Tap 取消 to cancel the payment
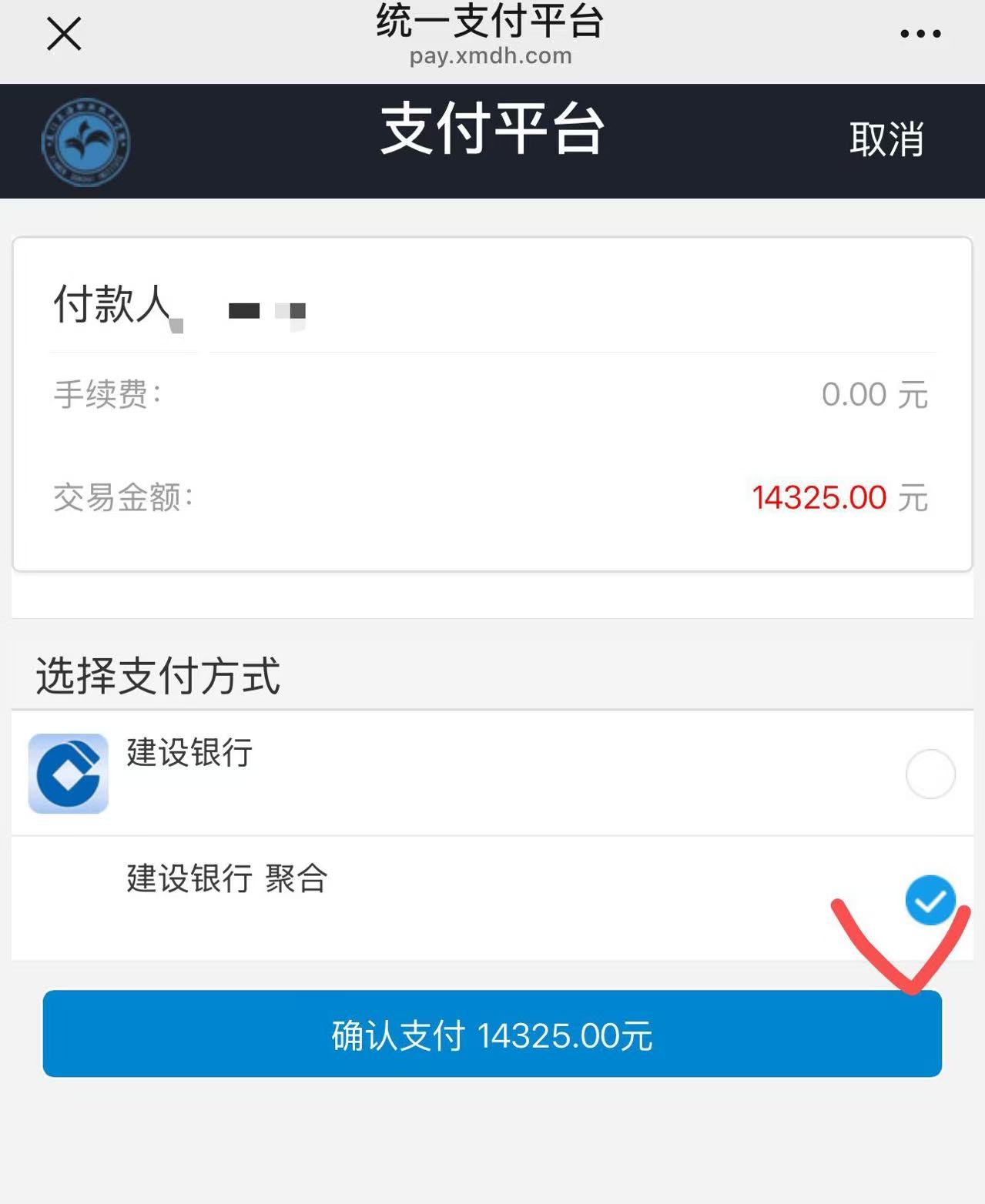This screenshot has width=985, height=1204. point(886,140)
